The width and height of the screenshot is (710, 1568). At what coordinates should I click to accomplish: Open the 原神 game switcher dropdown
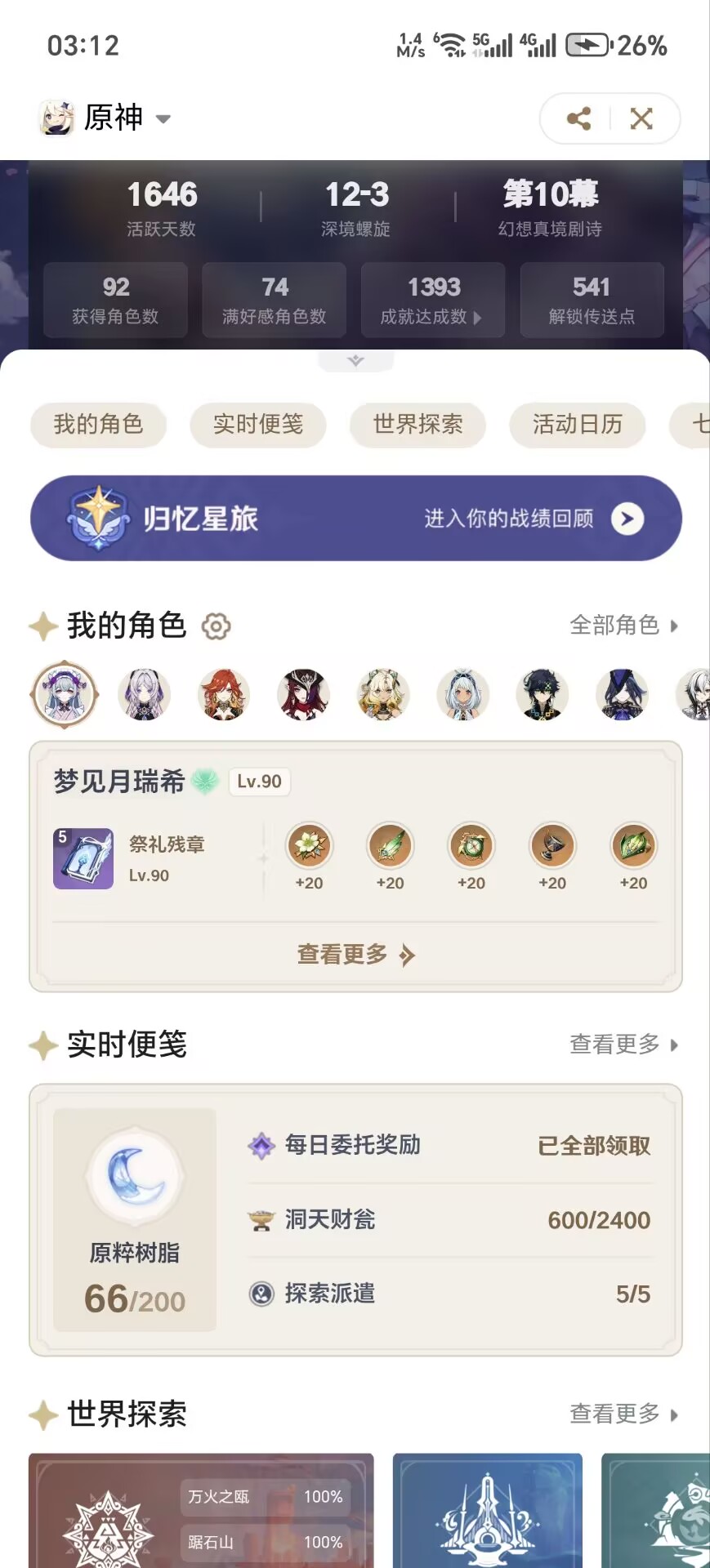(162, 119)
